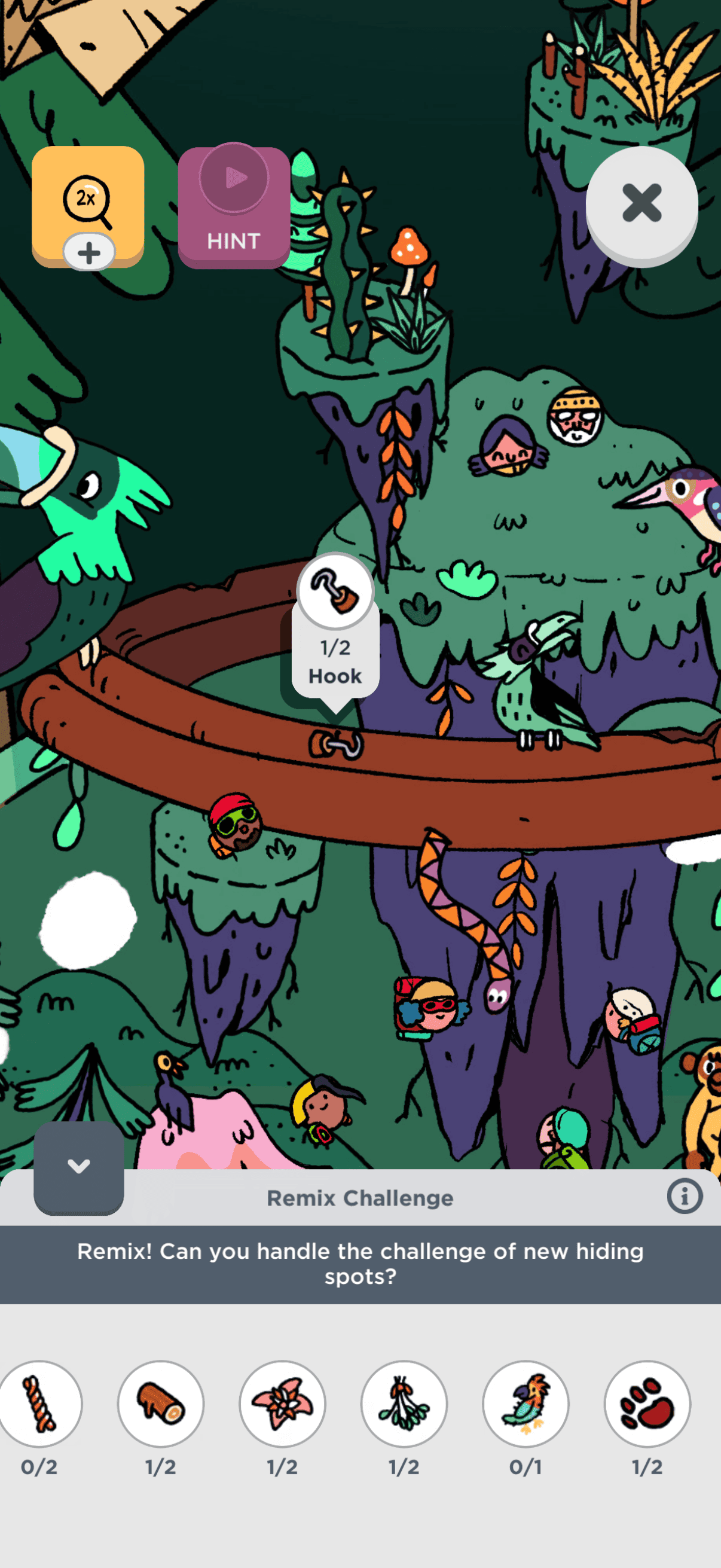Select the parrot item target
Screen dimensions: 721x1568
point(526,1404)
